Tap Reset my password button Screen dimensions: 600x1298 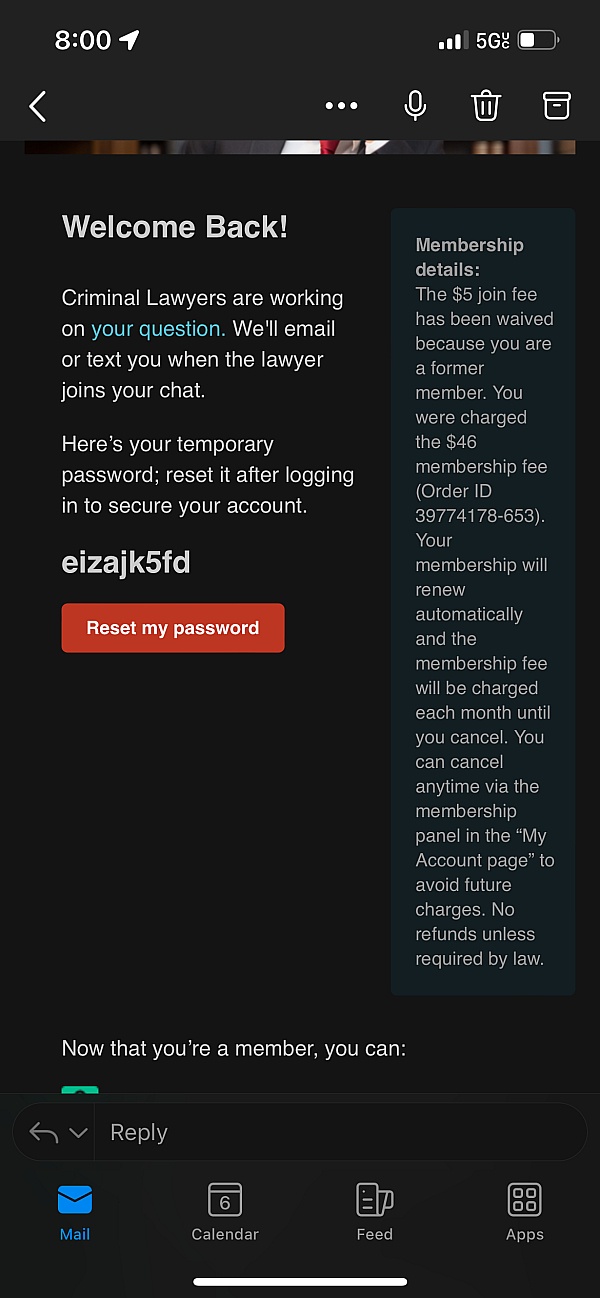point(173,628)
